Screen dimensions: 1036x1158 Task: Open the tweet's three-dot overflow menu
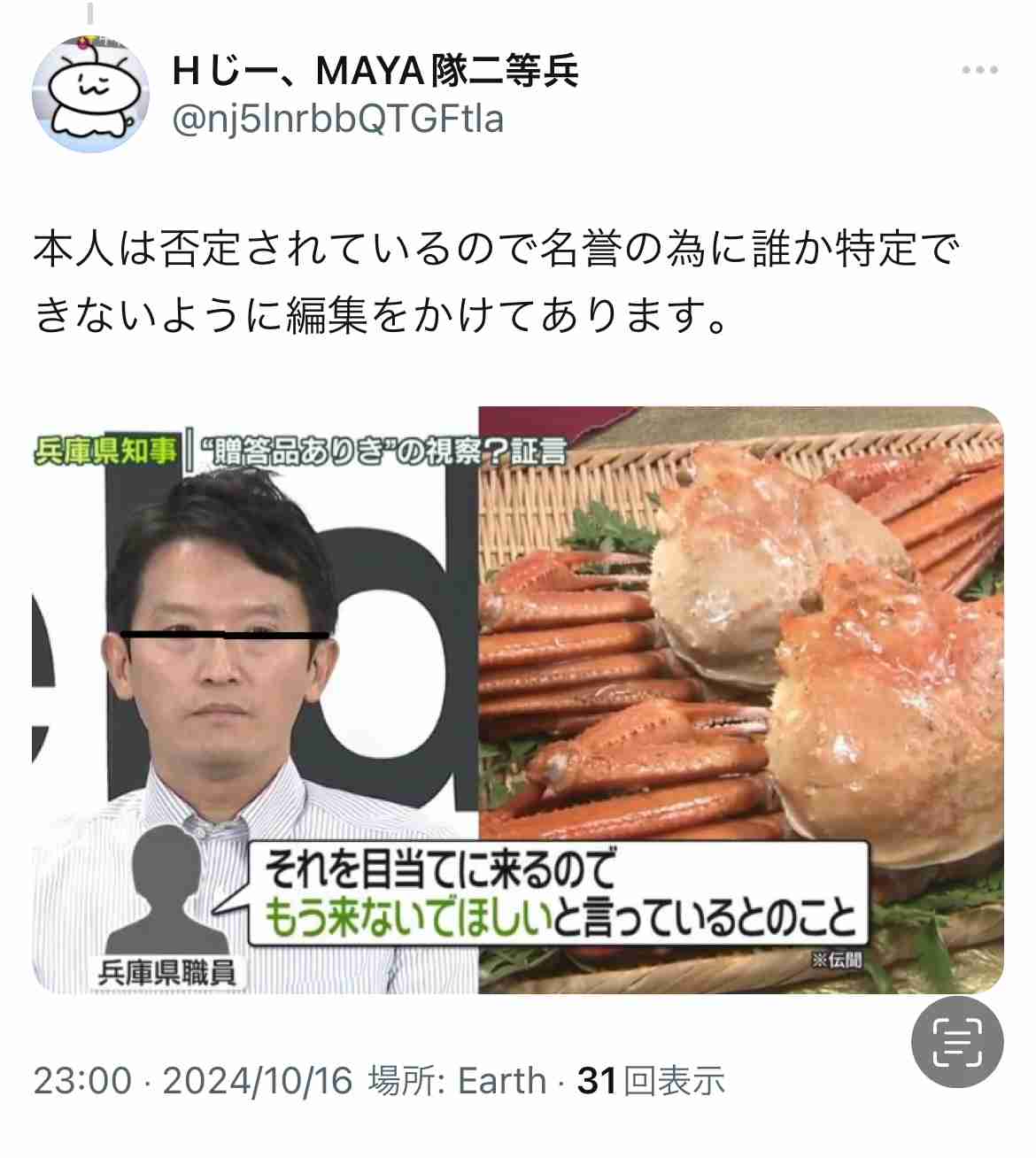coord(979,70)
